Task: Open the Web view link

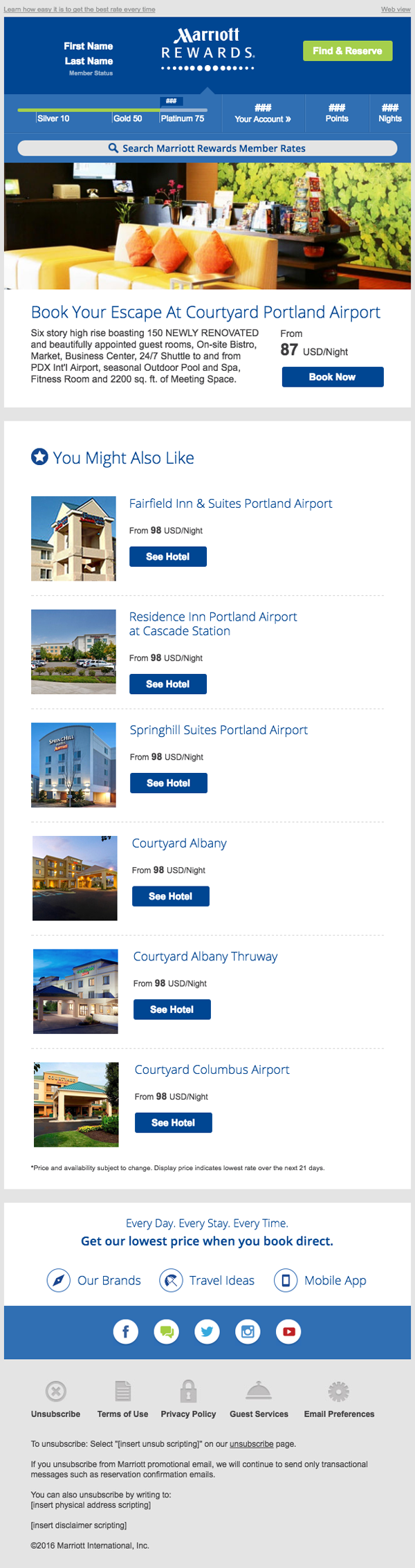Action: [396, 9]
